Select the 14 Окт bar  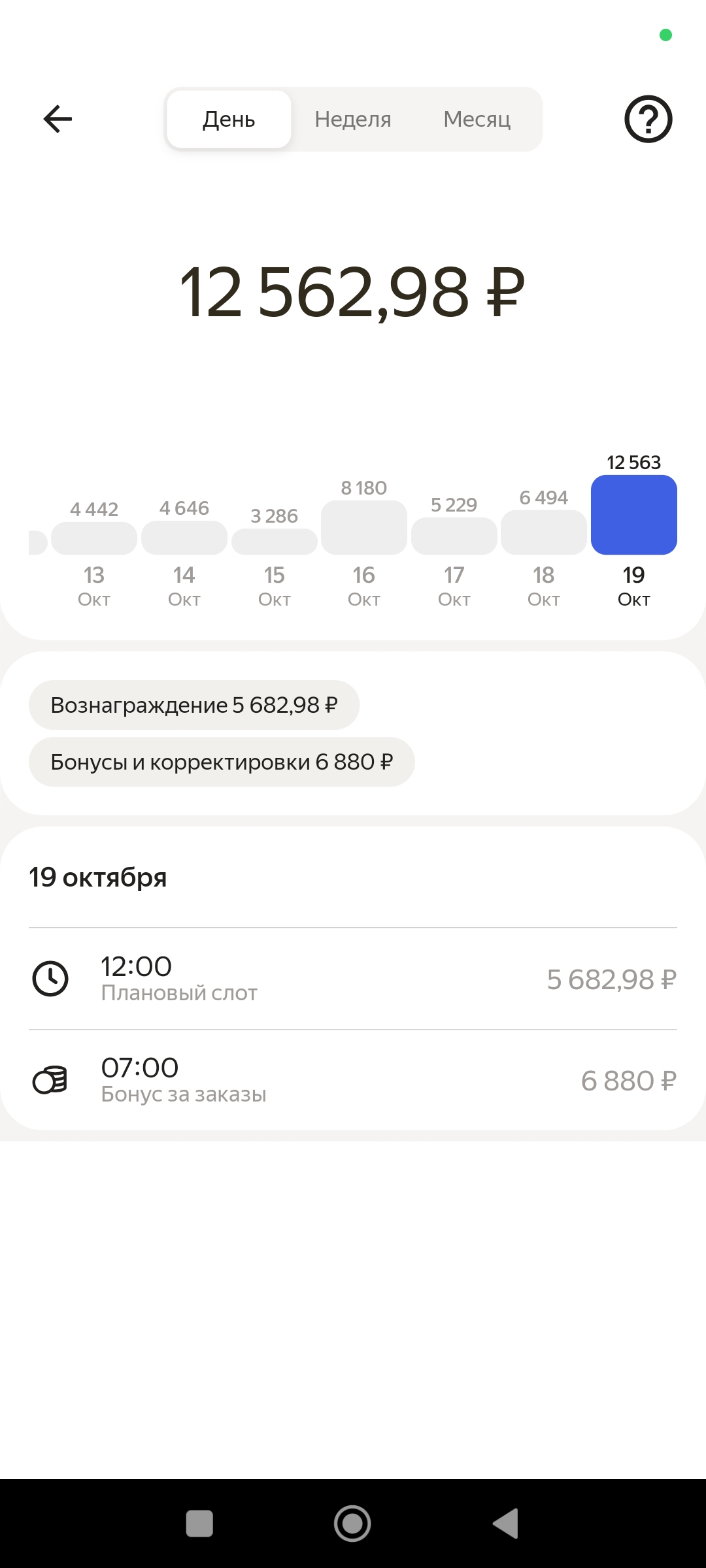tap(184, 538)
